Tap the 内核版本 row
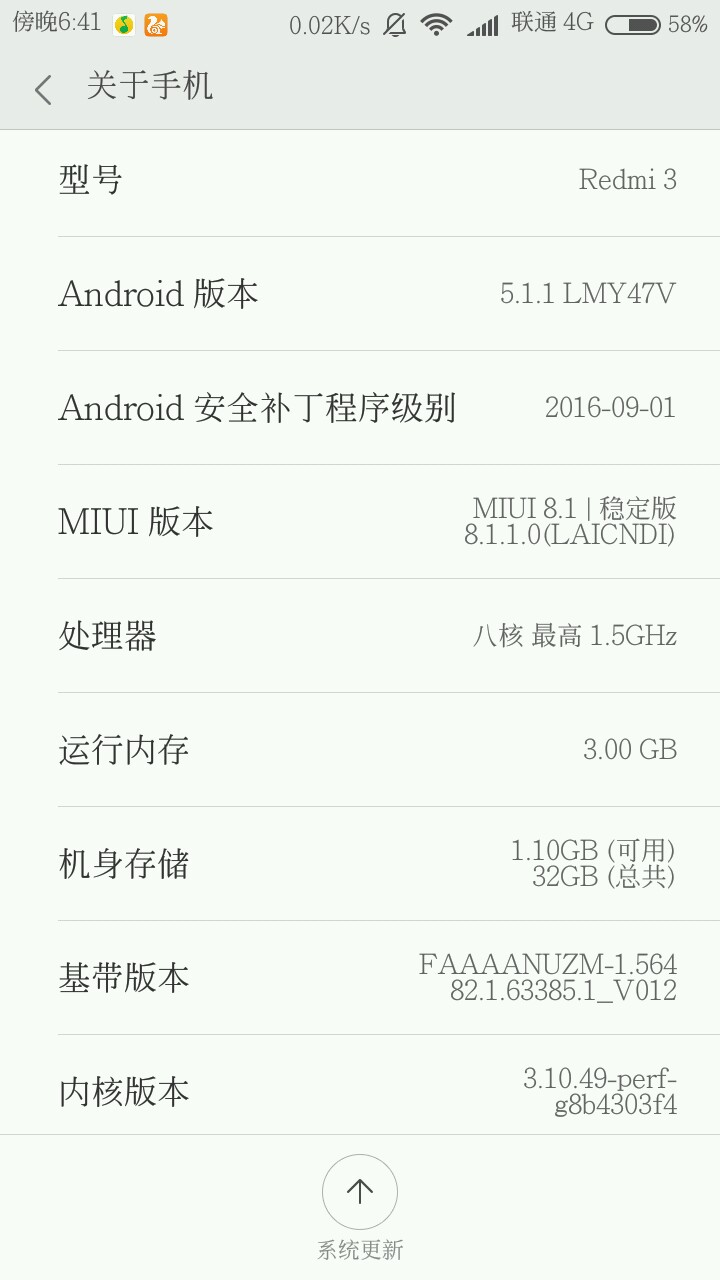 pyautogui.click(x=360, y=1088)
